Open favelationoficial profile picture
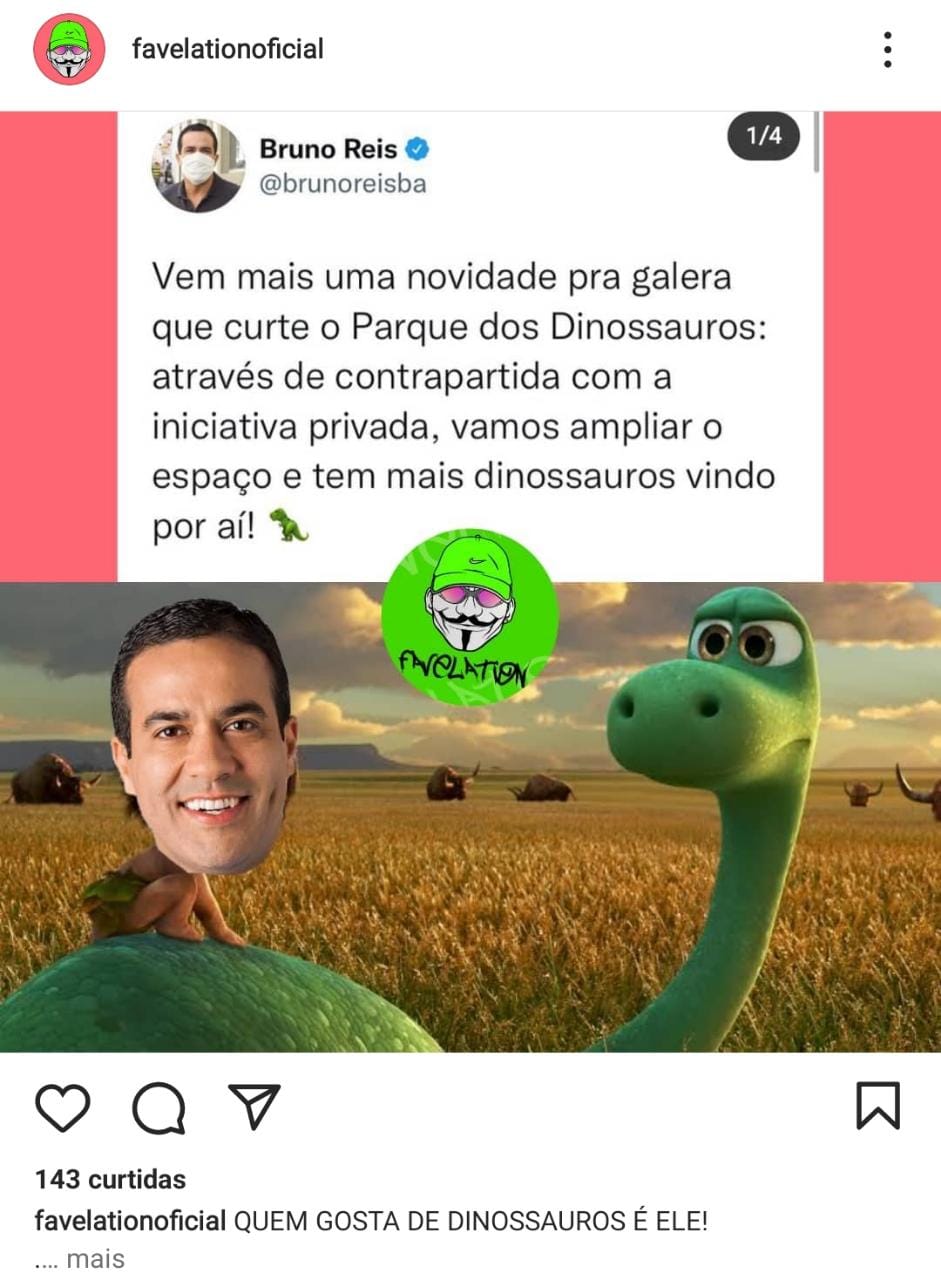 coord(68,50)
